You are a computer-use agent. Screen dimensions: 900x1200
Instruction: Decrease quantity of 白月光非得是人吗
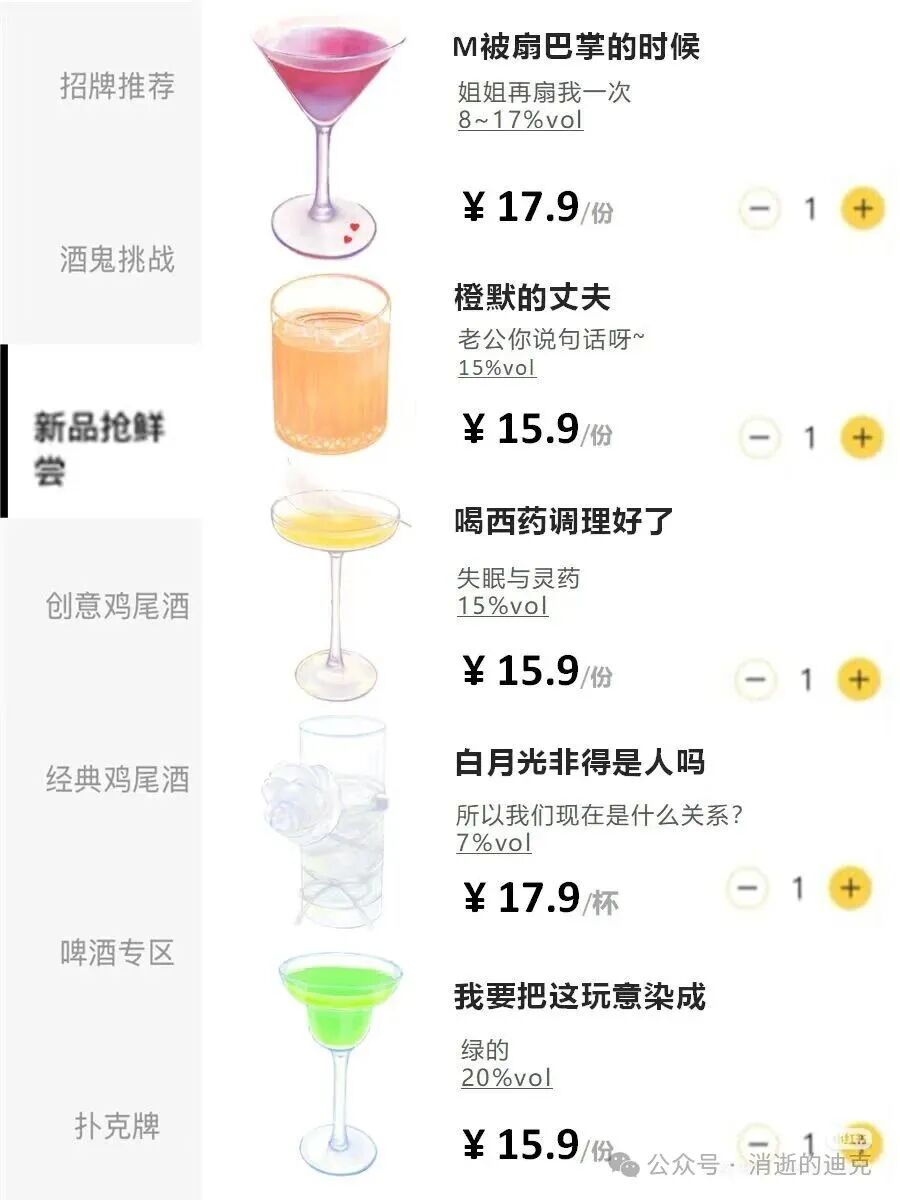747,888
